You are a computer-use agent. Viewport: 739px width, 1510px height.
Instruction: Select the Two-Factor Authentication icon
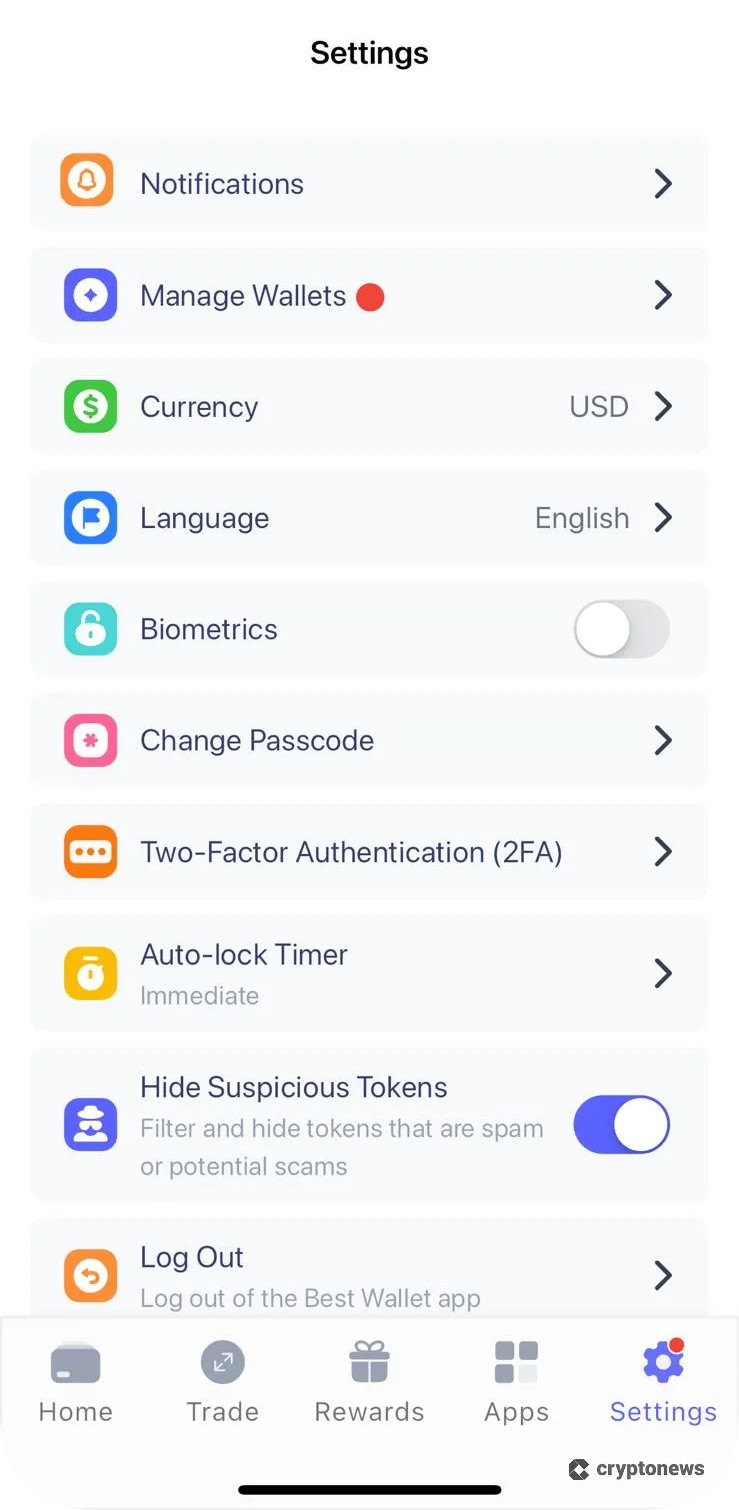point(88,851)
